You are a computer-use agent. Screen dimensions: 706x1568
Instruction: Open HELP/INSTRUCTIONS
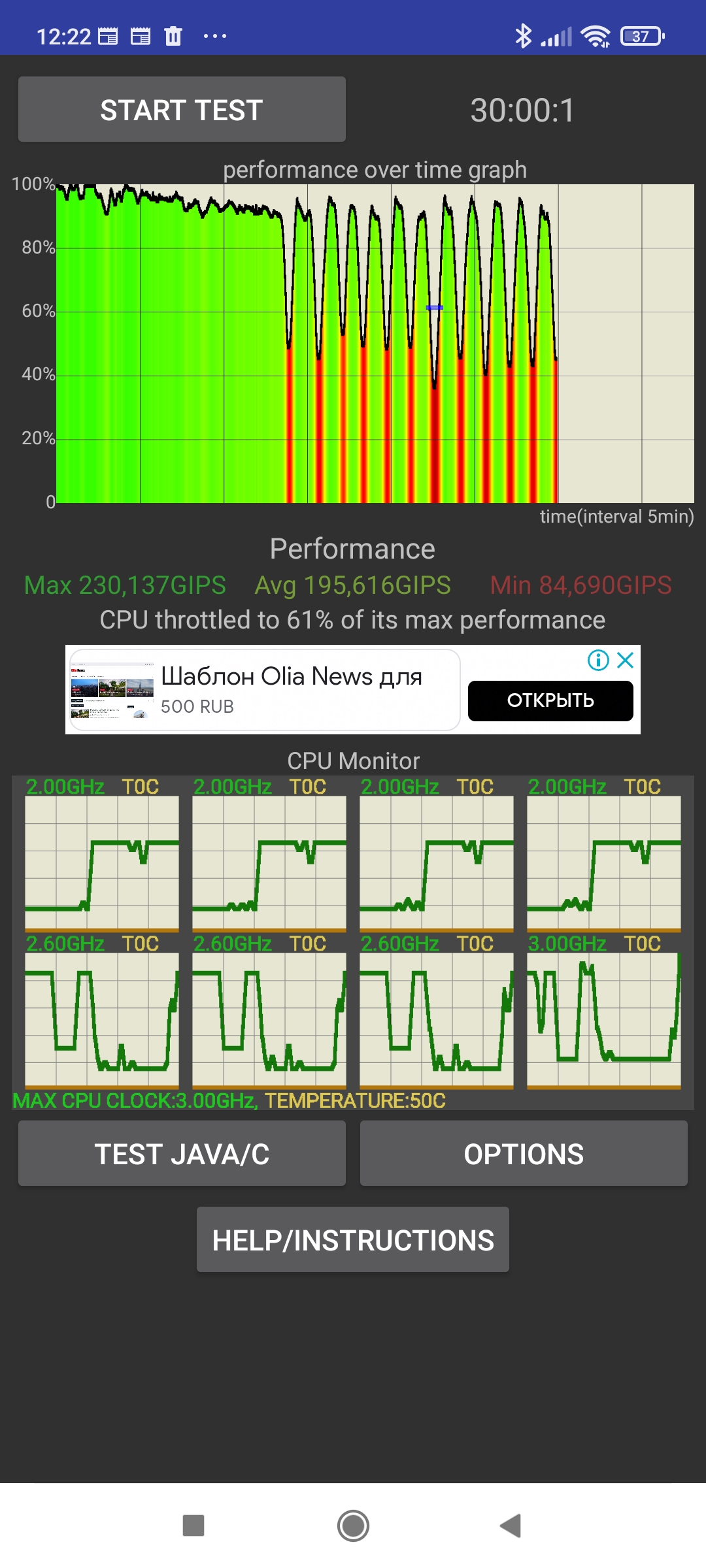[353, 1239]
